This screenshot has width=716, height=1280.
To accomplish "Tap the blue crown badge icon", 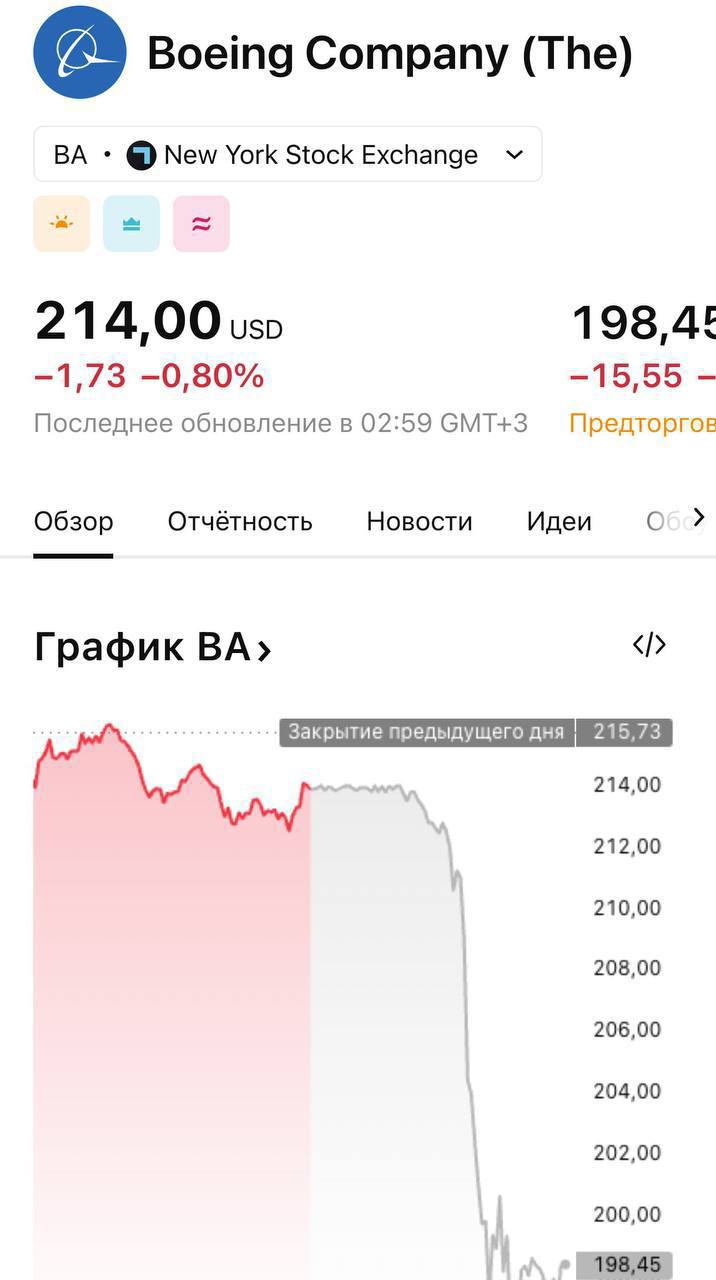I will [132, 223].
